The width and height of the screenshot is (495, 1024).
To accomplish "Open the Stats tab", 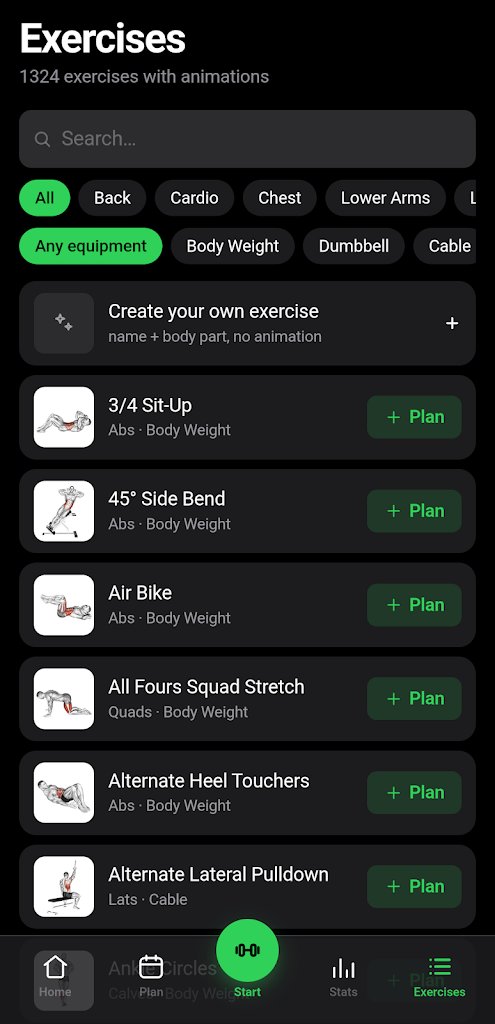I will click(343, 976).
